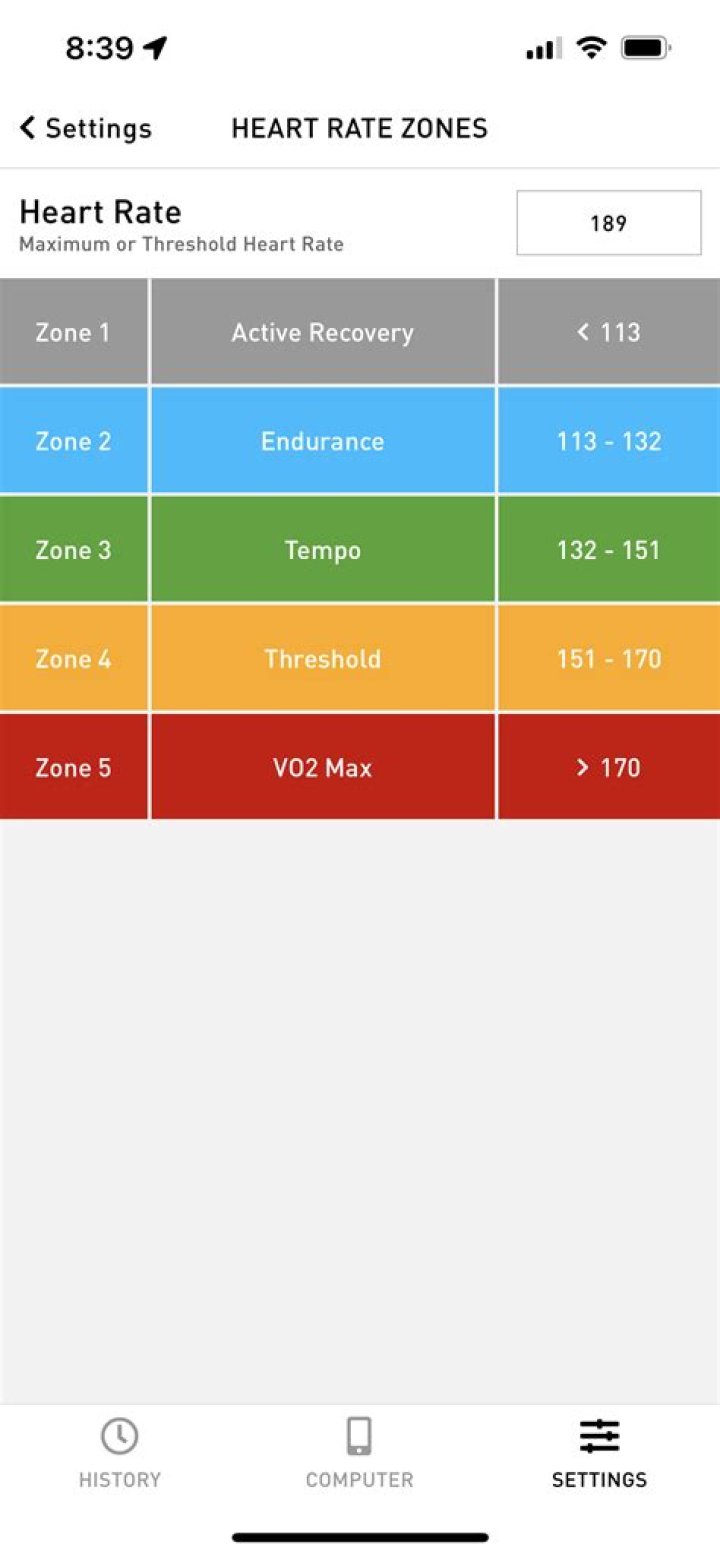This screenshot has height=1557, width=720.
Task: Edit the heart rate value field
Action: [608, 223]
